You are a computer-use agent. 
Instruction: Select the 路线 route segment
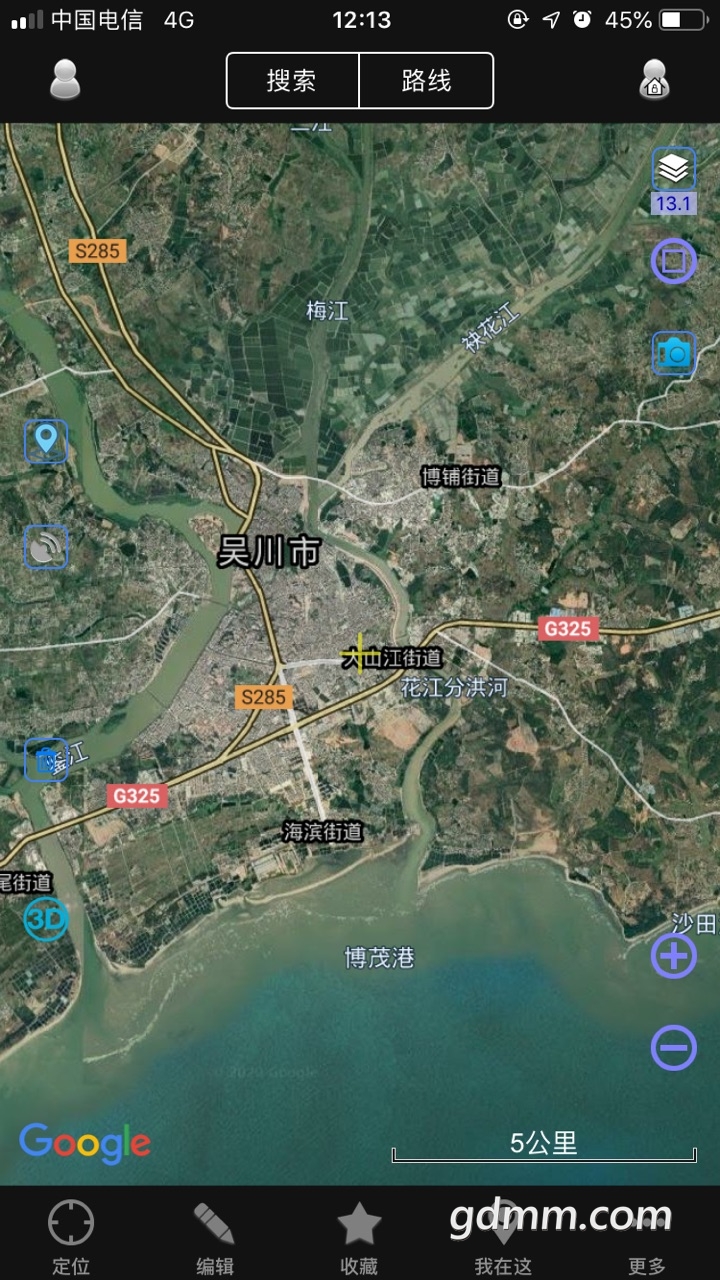pyautogui.click(x=426, y=81)
